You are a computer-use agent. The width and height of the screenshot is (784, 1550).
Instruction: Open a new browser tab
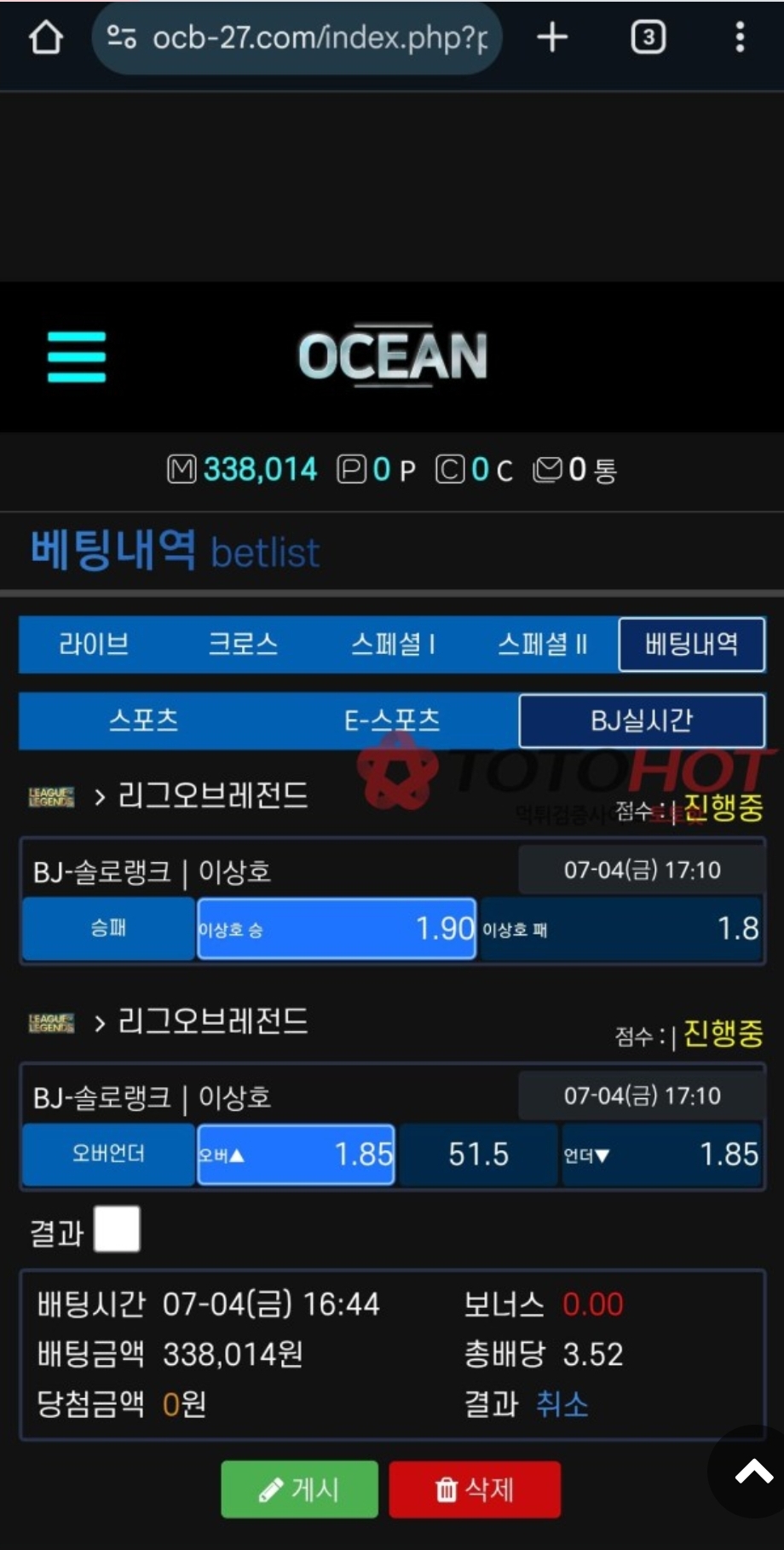click(x=552, y=38)
